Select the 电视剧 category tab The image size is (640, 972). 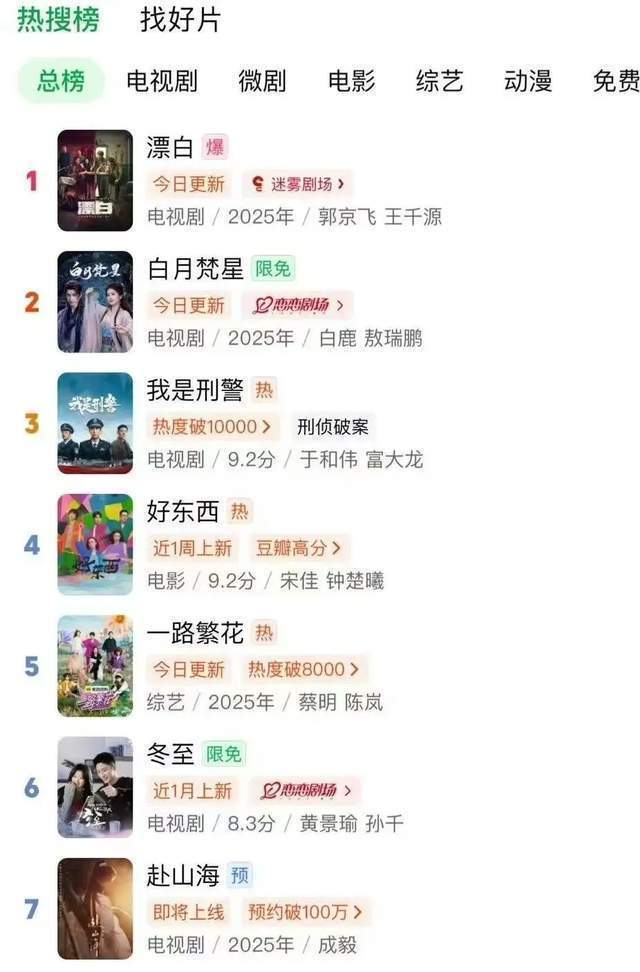162,81
